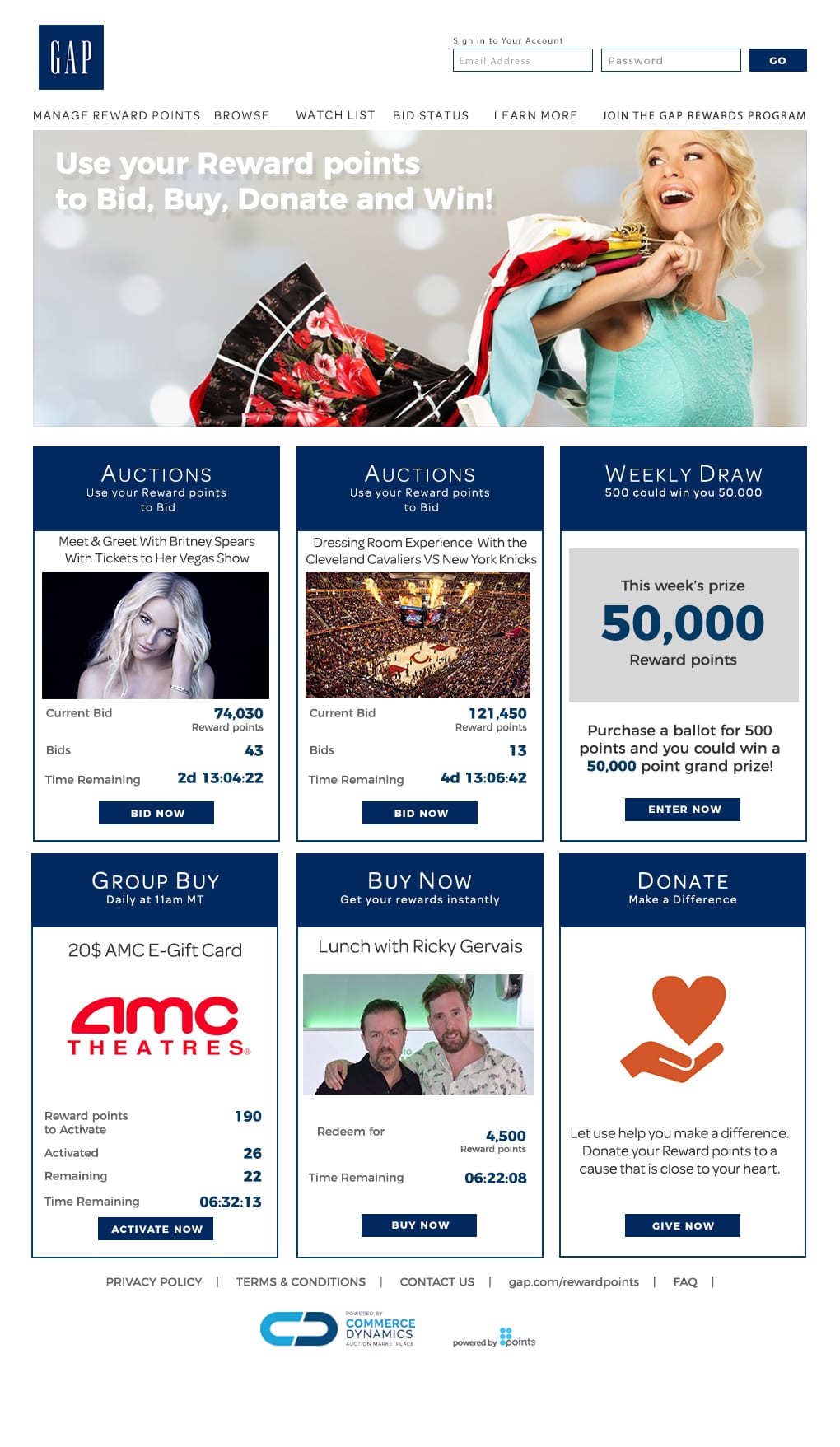Tap Give Now to donate points
840x1447 pixels.
point(683,1225)
